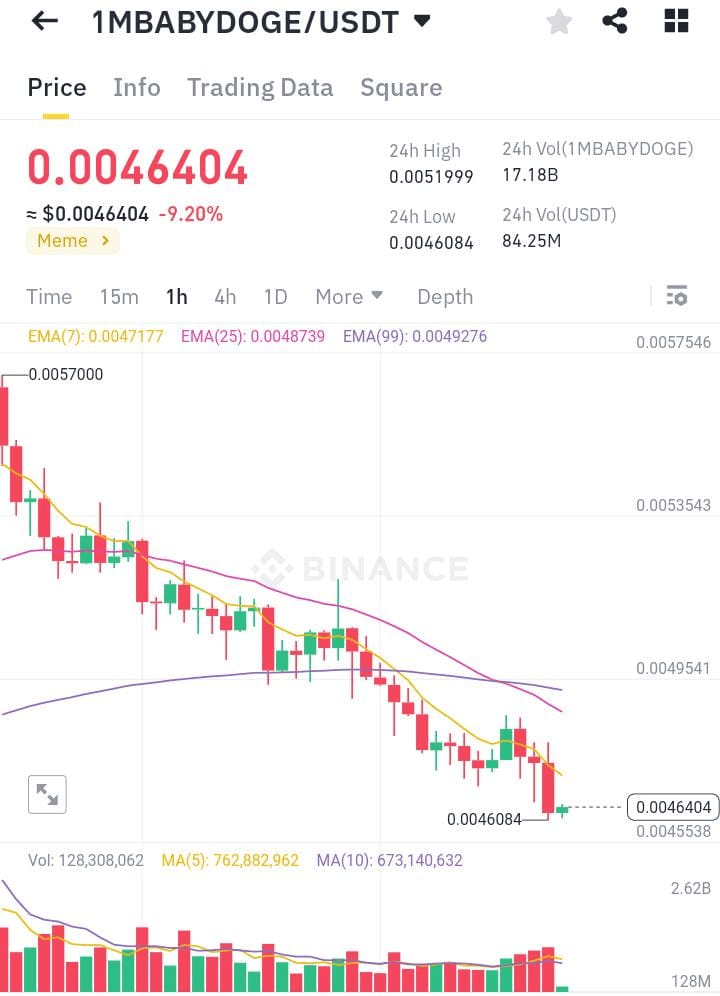
Task: Share this trading pair
Action: pos(615,21)
